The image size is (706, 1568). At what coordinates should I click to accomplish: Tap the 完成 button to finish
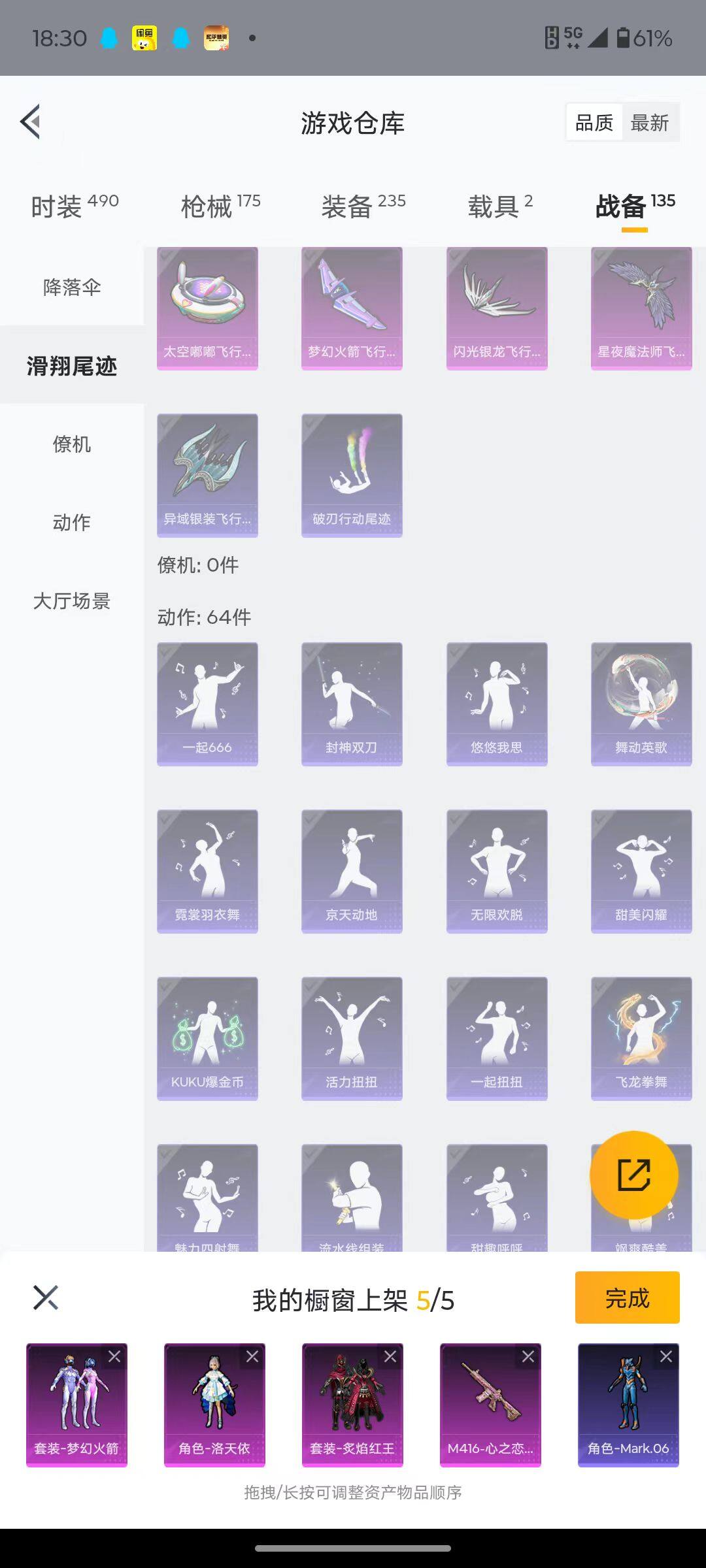click(x=626, y=1298)
